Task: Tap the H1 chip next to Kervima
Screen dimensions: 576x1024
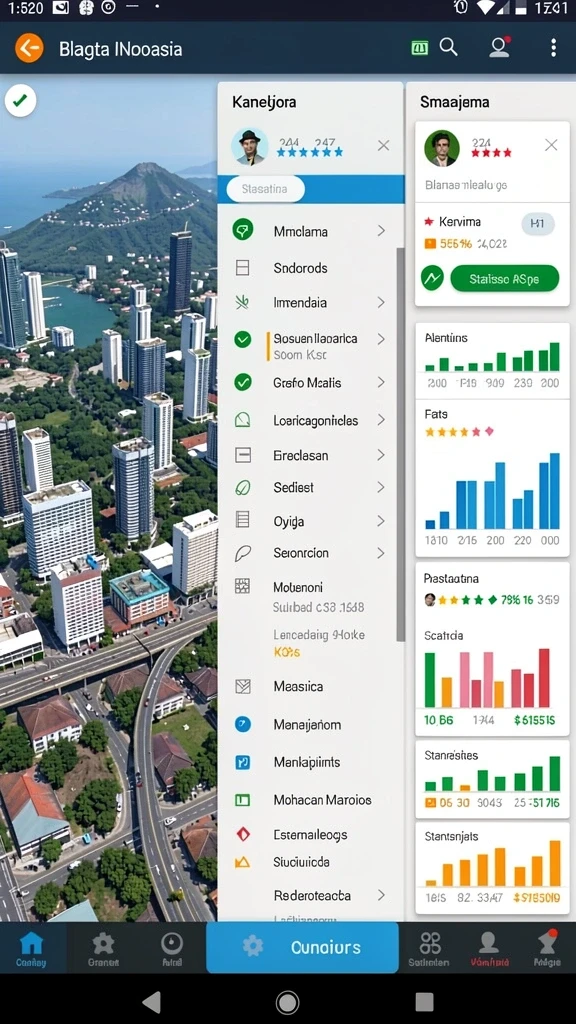Action: [x=538, y=224]
